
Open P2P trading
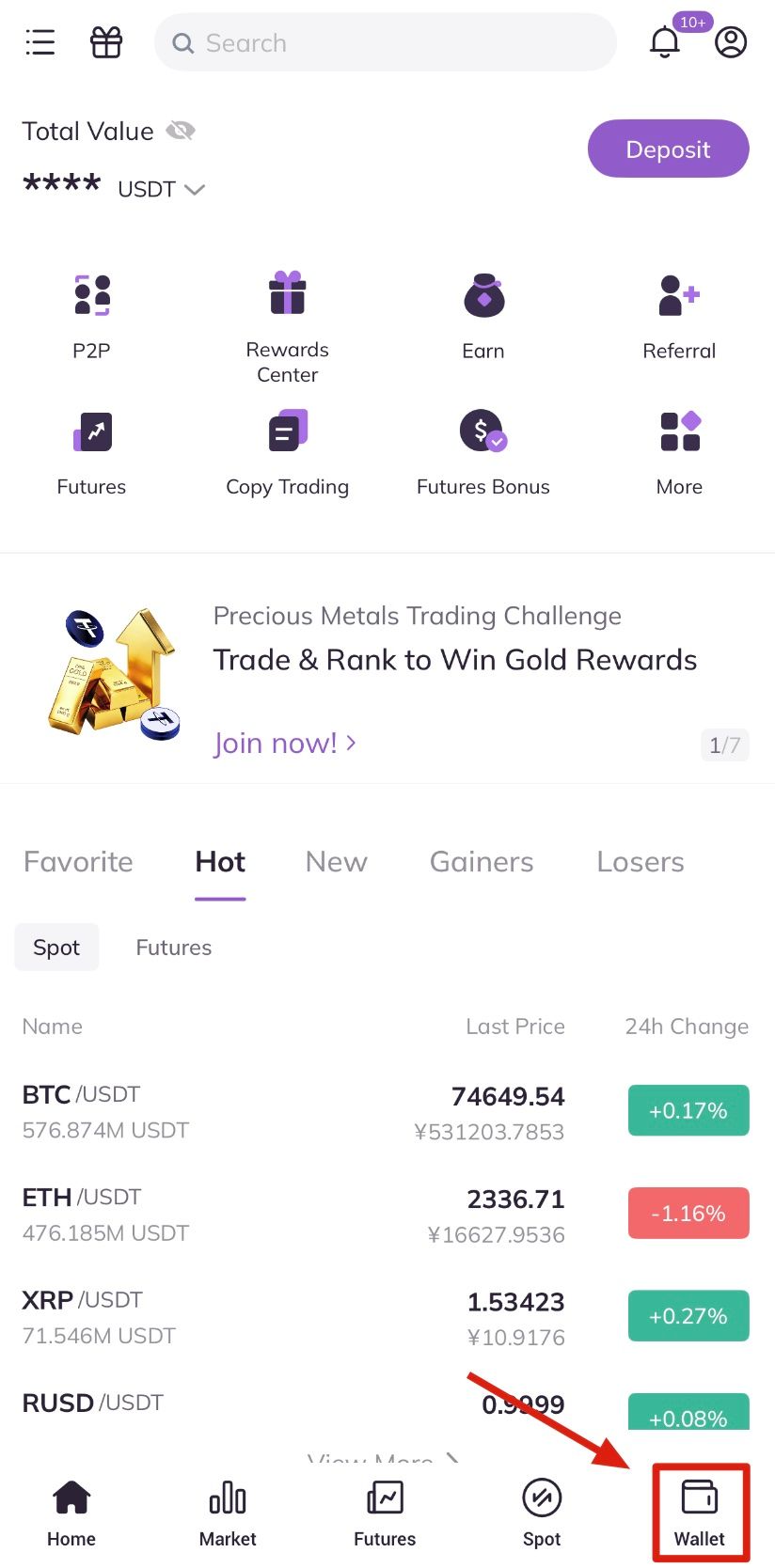(x=92, y=317)
